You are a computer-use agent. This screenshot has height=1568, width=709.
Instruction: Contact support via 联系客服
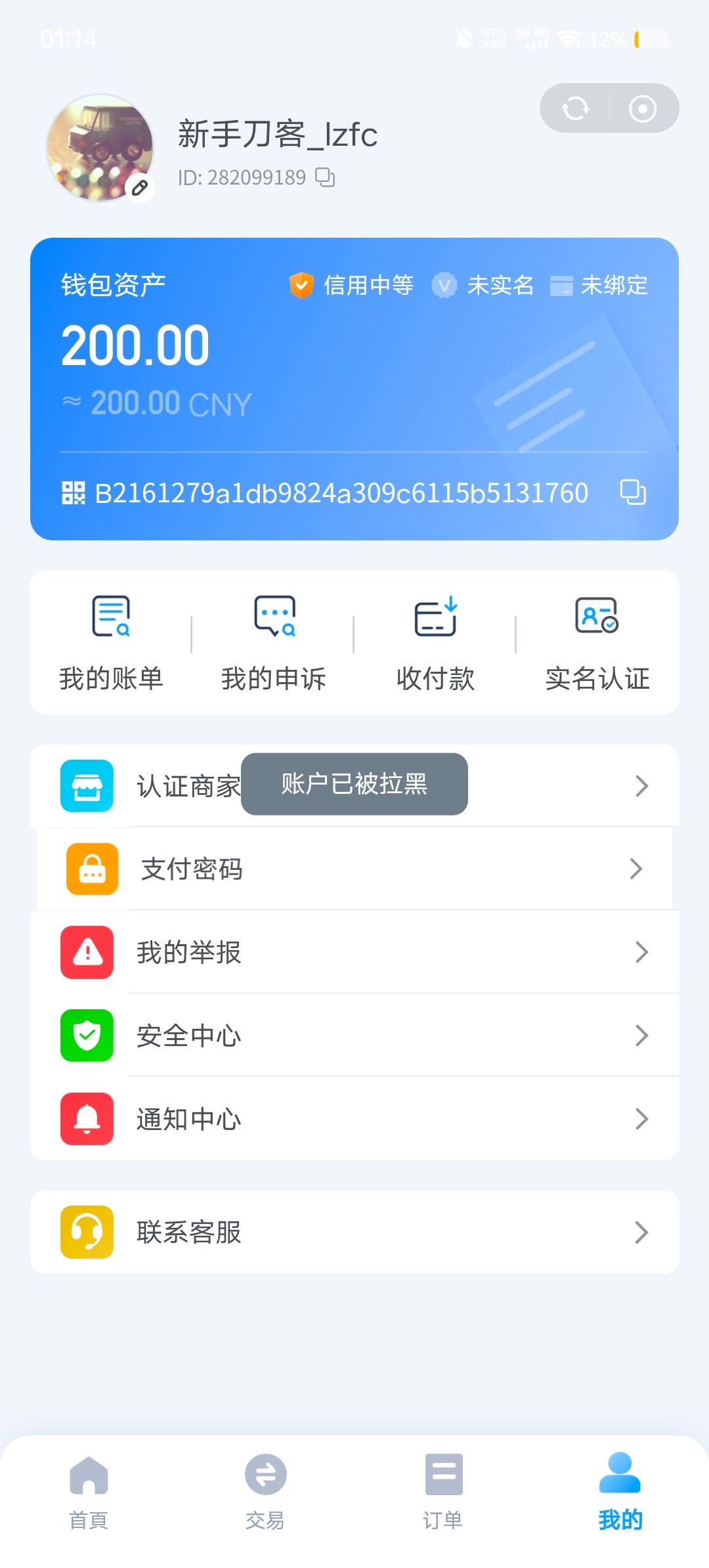pos(354,1232)
